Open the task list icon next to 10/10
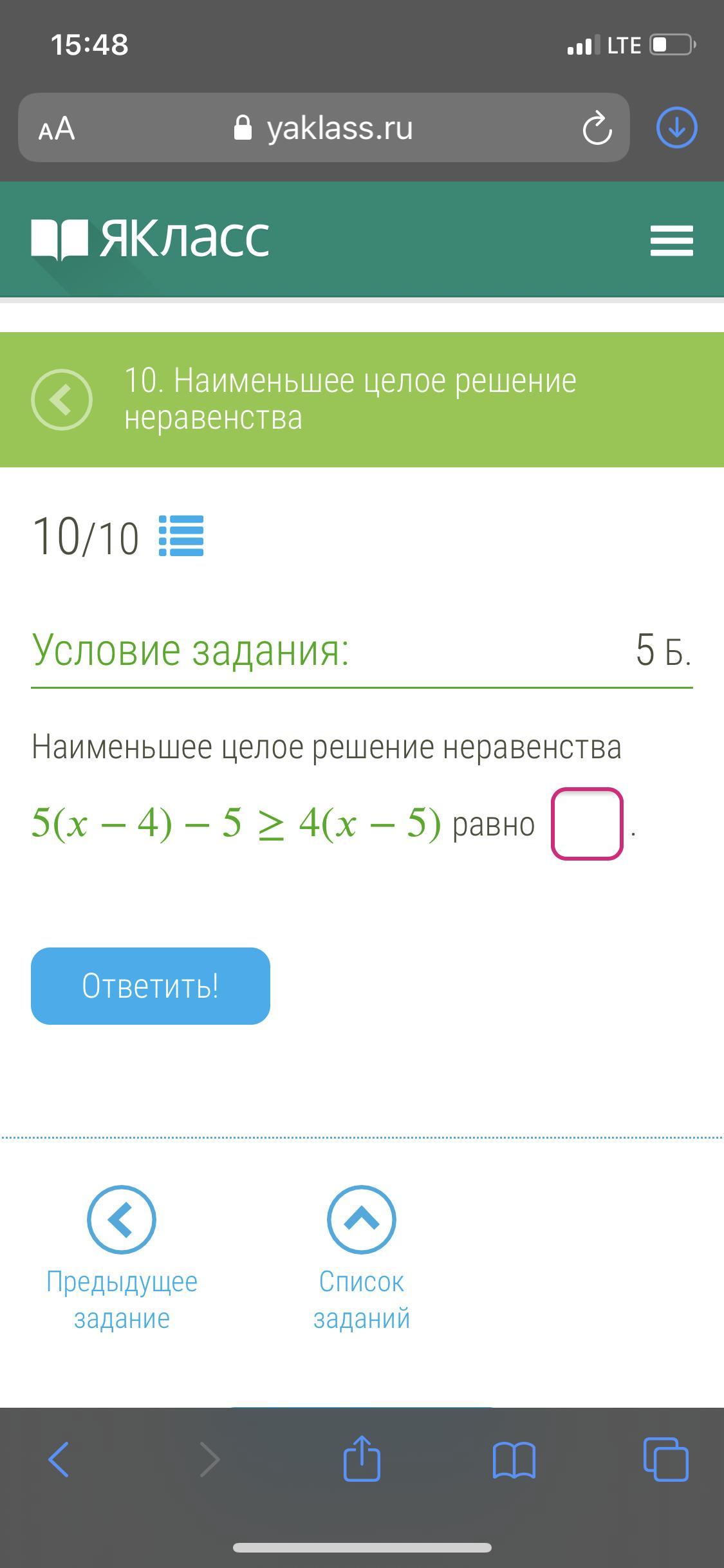 (x=181, y=536)
